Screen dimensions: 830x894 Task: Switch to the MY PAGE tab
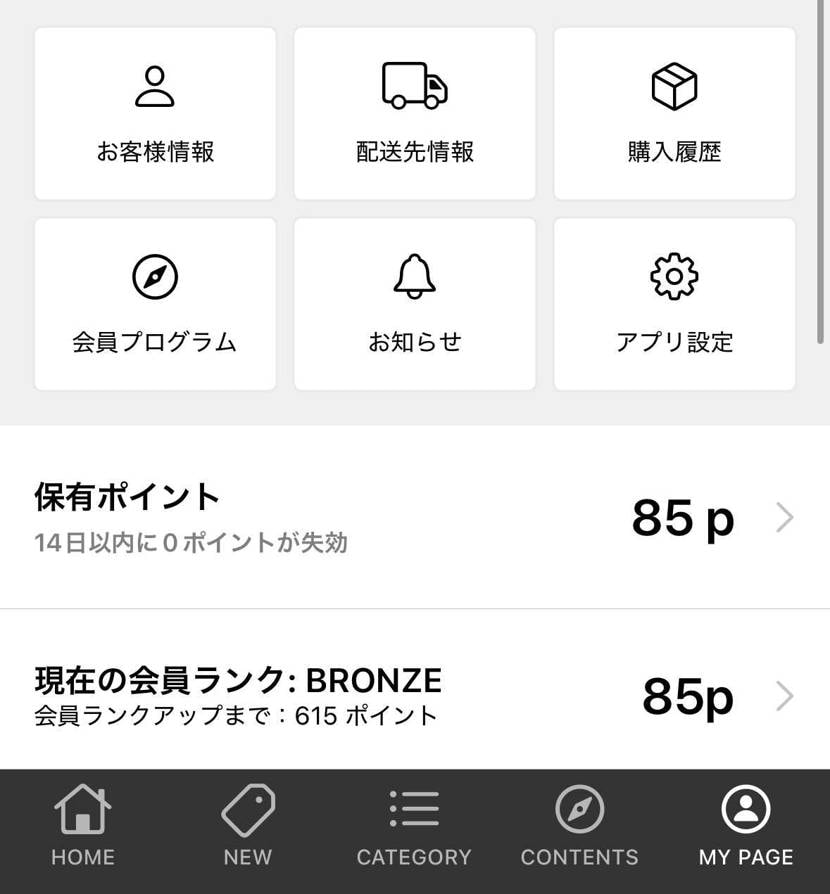click(746, 825)
